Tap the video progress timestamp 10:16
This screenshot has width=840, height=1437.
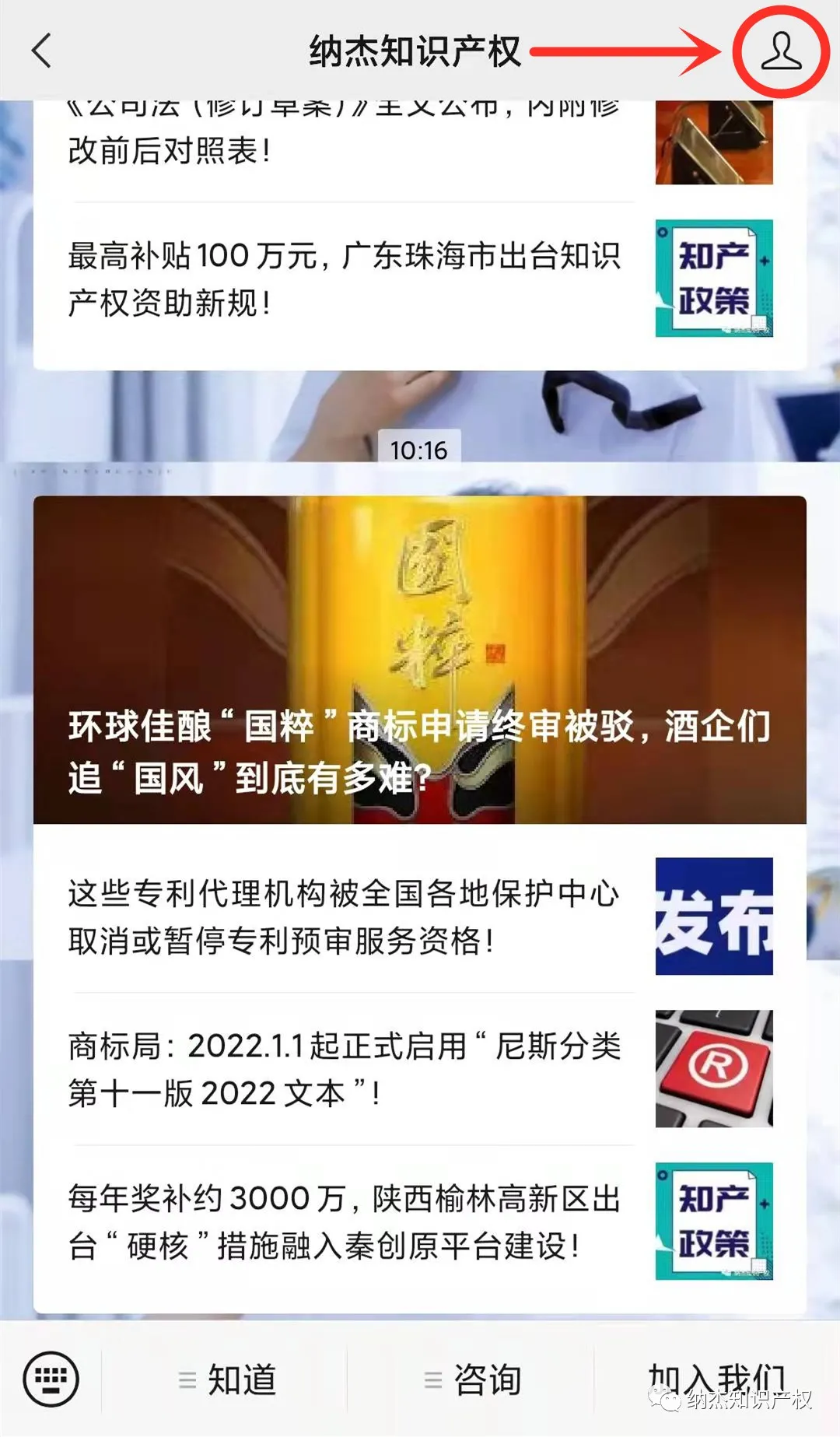click(420, 448)
